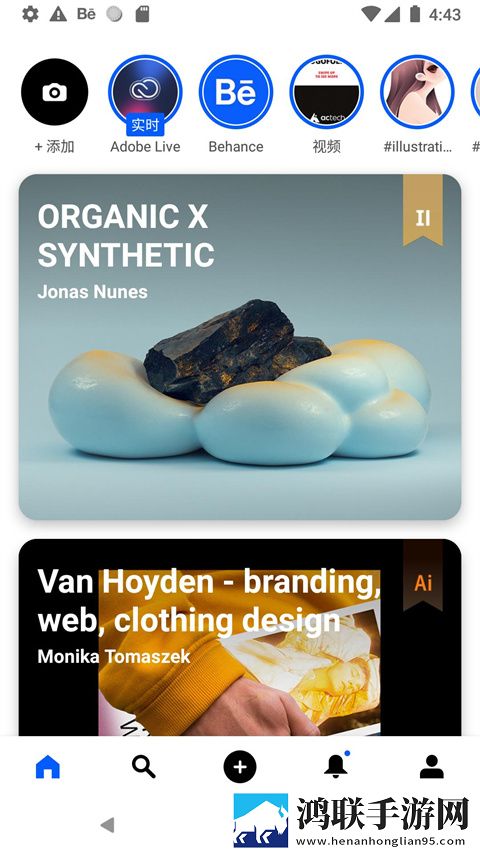Go to the Home tab
Viewport: 480px width, 853px height.
point(48,767)
